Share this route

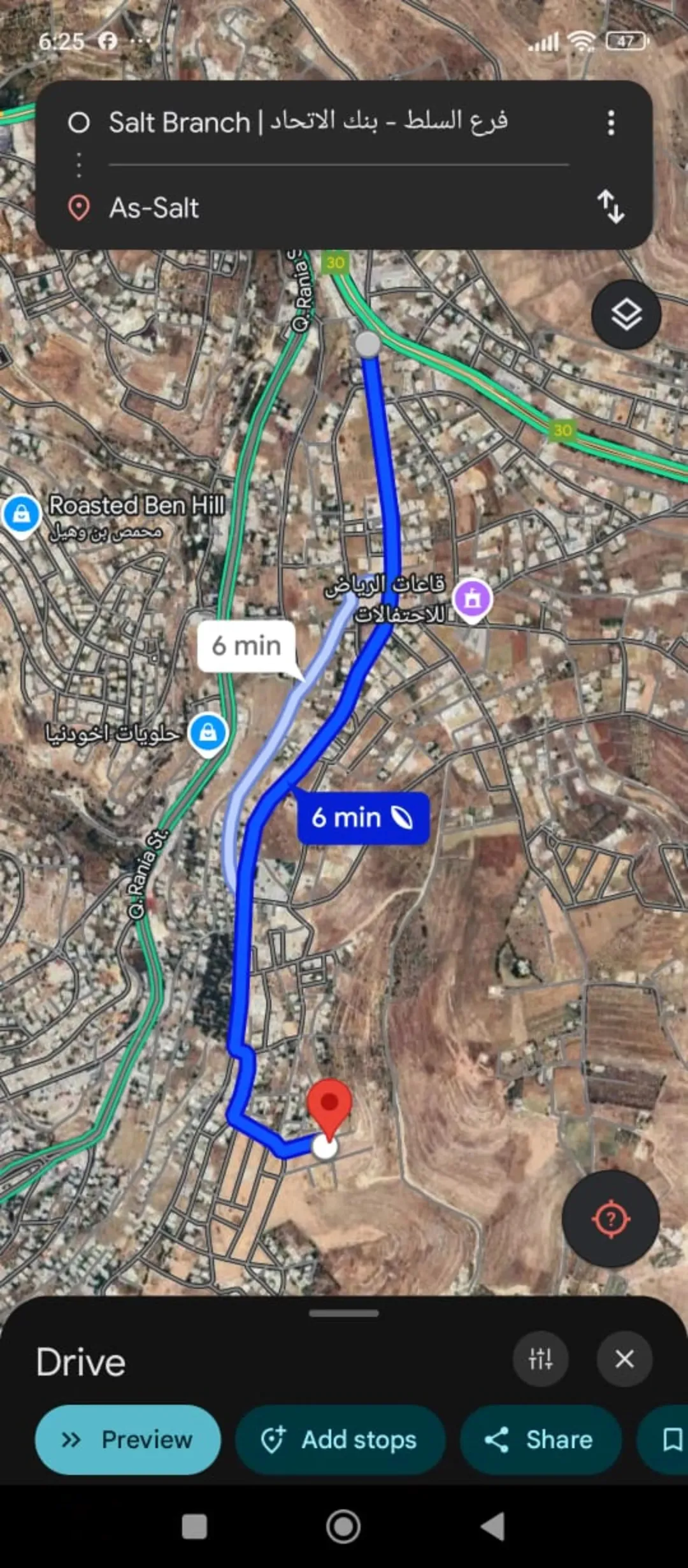[x=540, y=1439]
